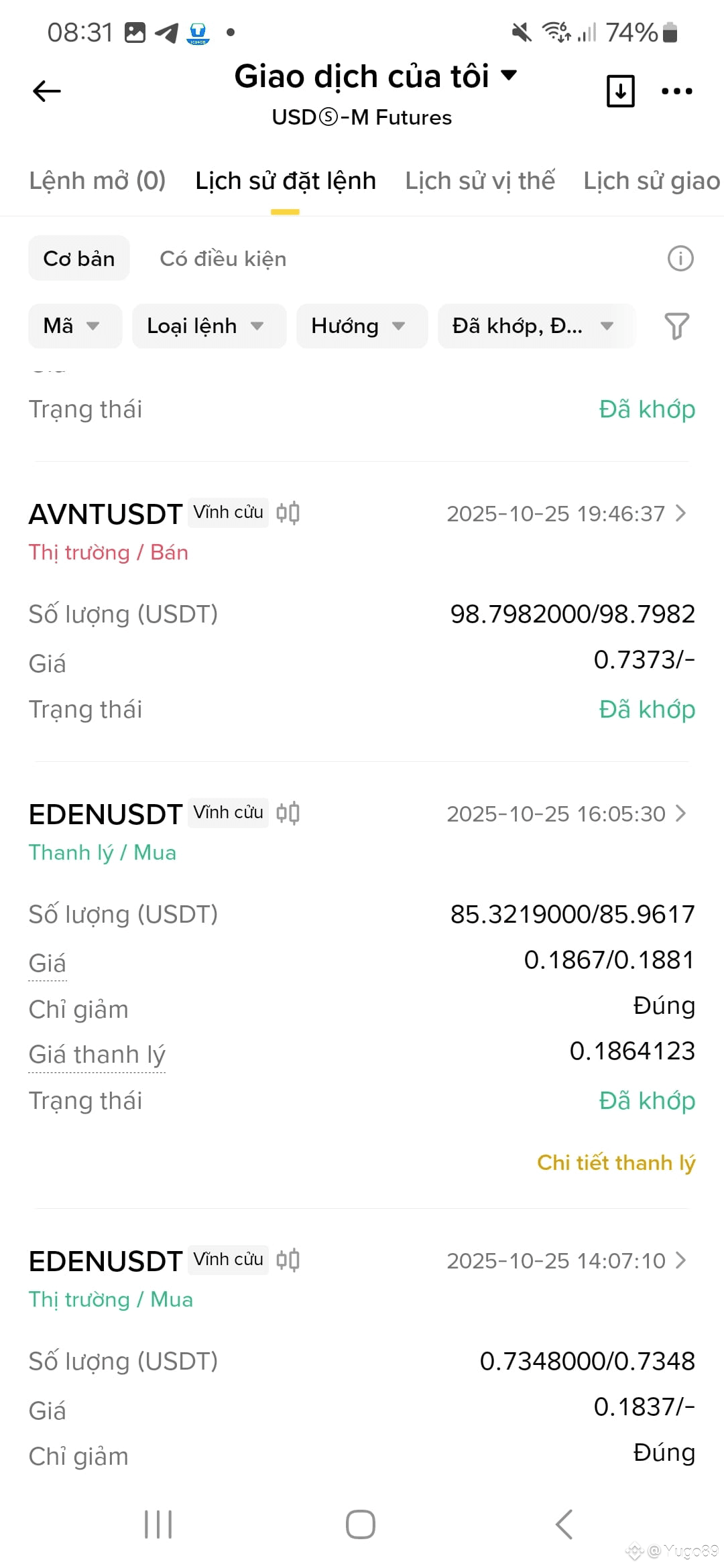
Task: Select the Cơ bản option
Action: coord(79,259)
